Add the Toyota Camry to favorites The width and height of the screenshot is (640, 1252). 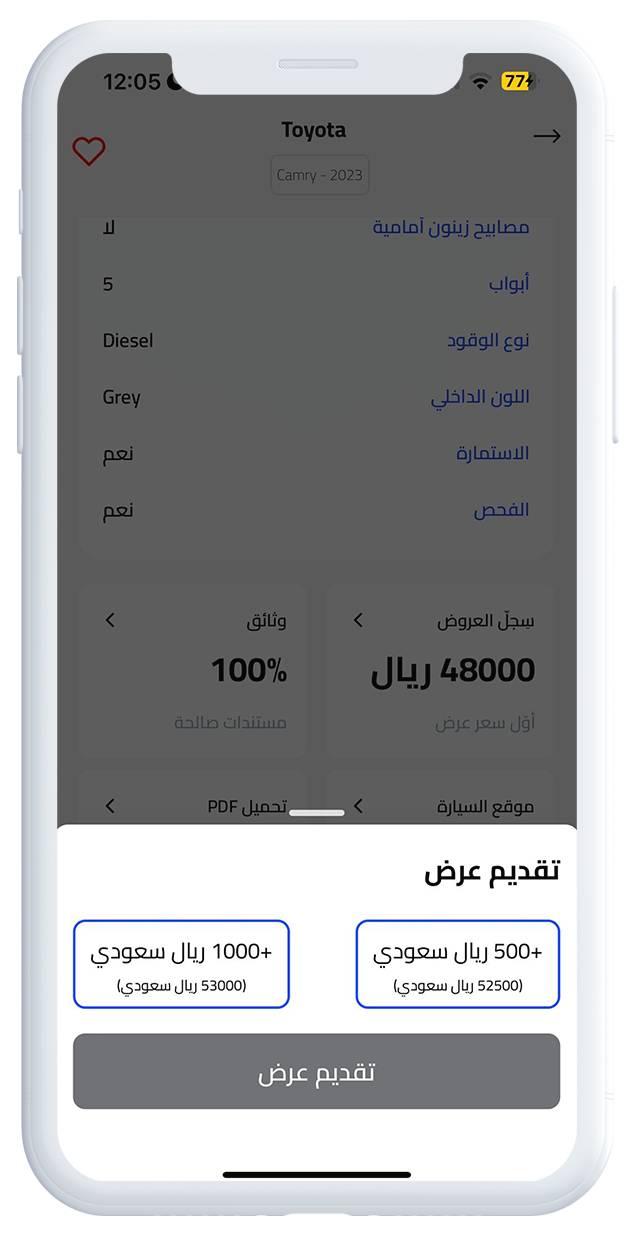click(89, 151)
